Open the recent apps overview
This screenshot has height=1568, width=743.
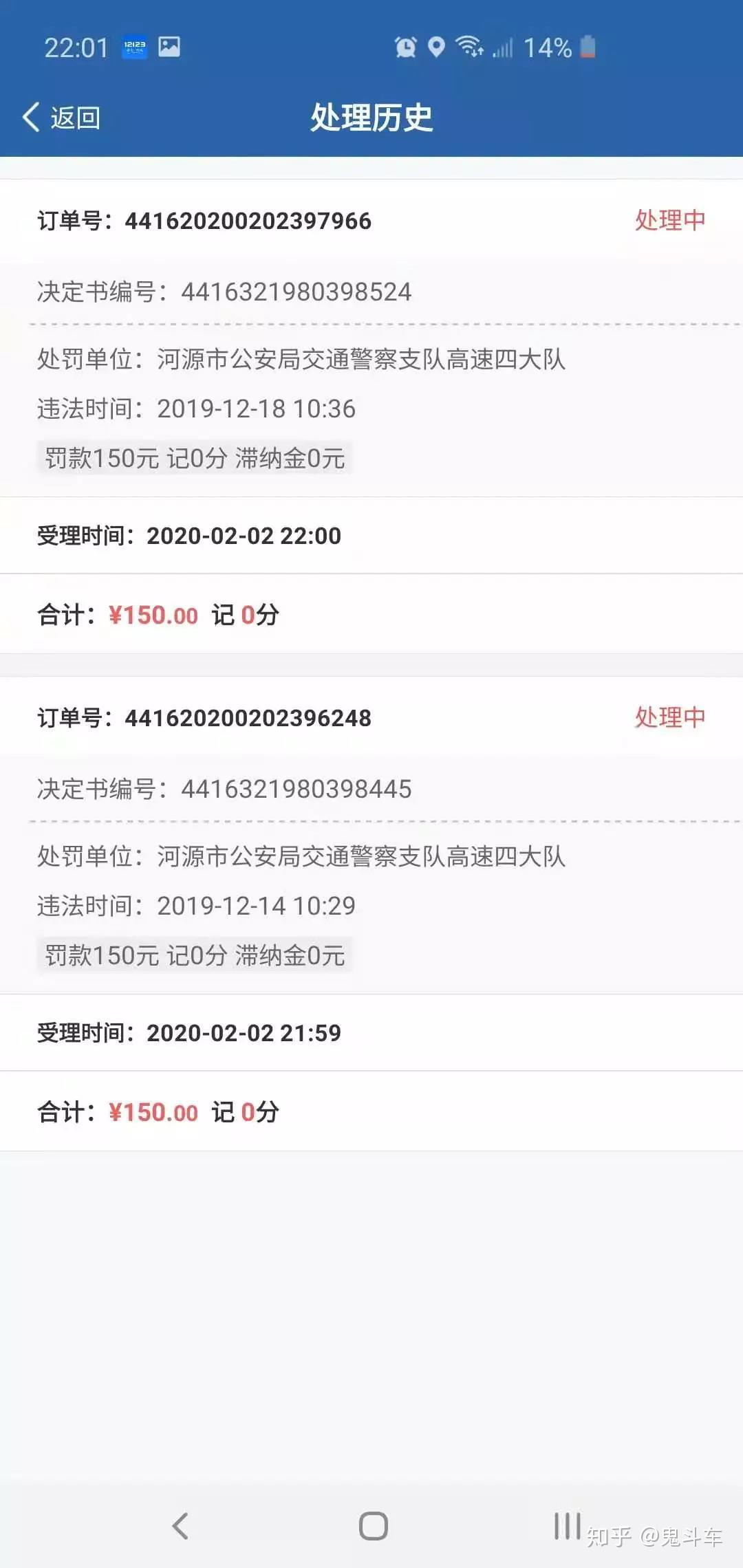567,1526
